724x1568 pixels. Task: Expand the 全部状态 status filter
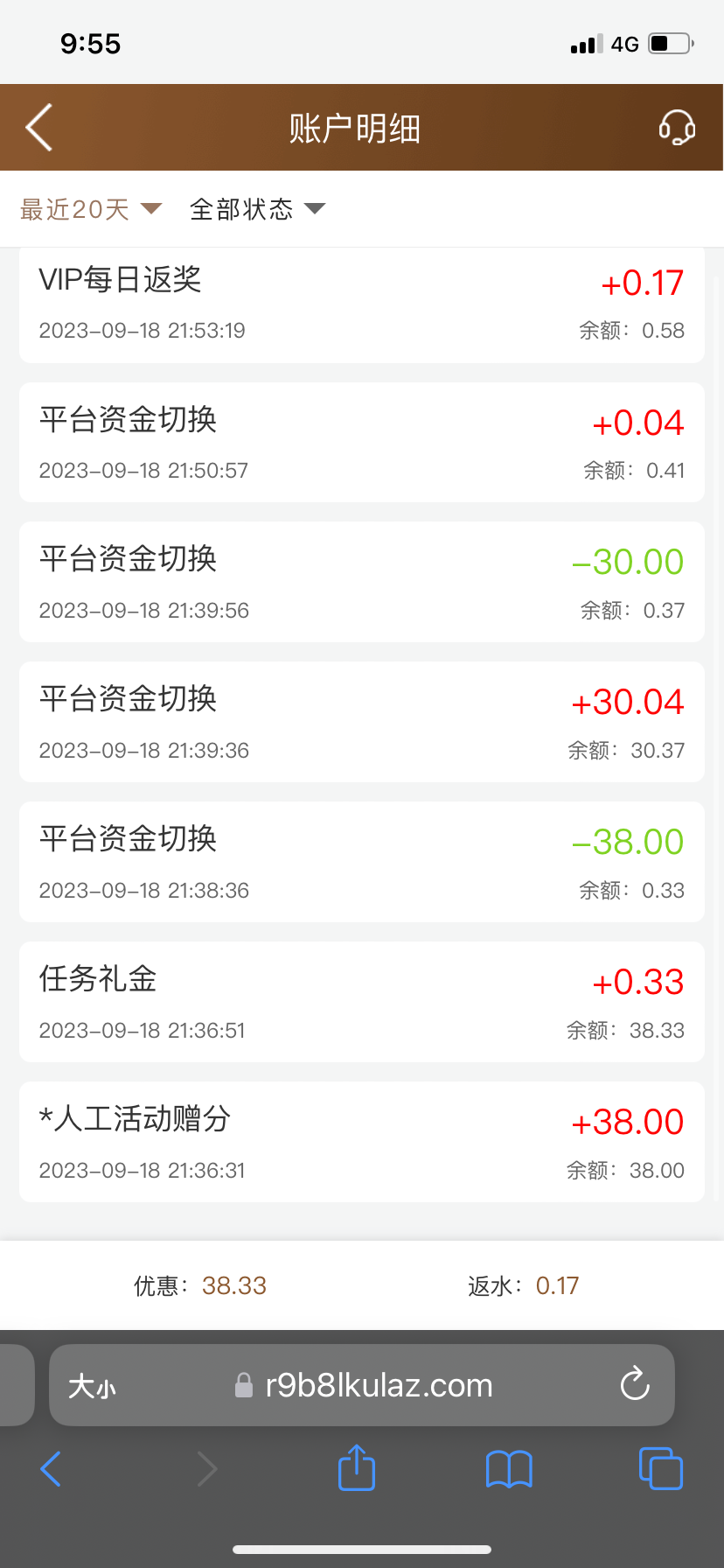tap(257, 209)
